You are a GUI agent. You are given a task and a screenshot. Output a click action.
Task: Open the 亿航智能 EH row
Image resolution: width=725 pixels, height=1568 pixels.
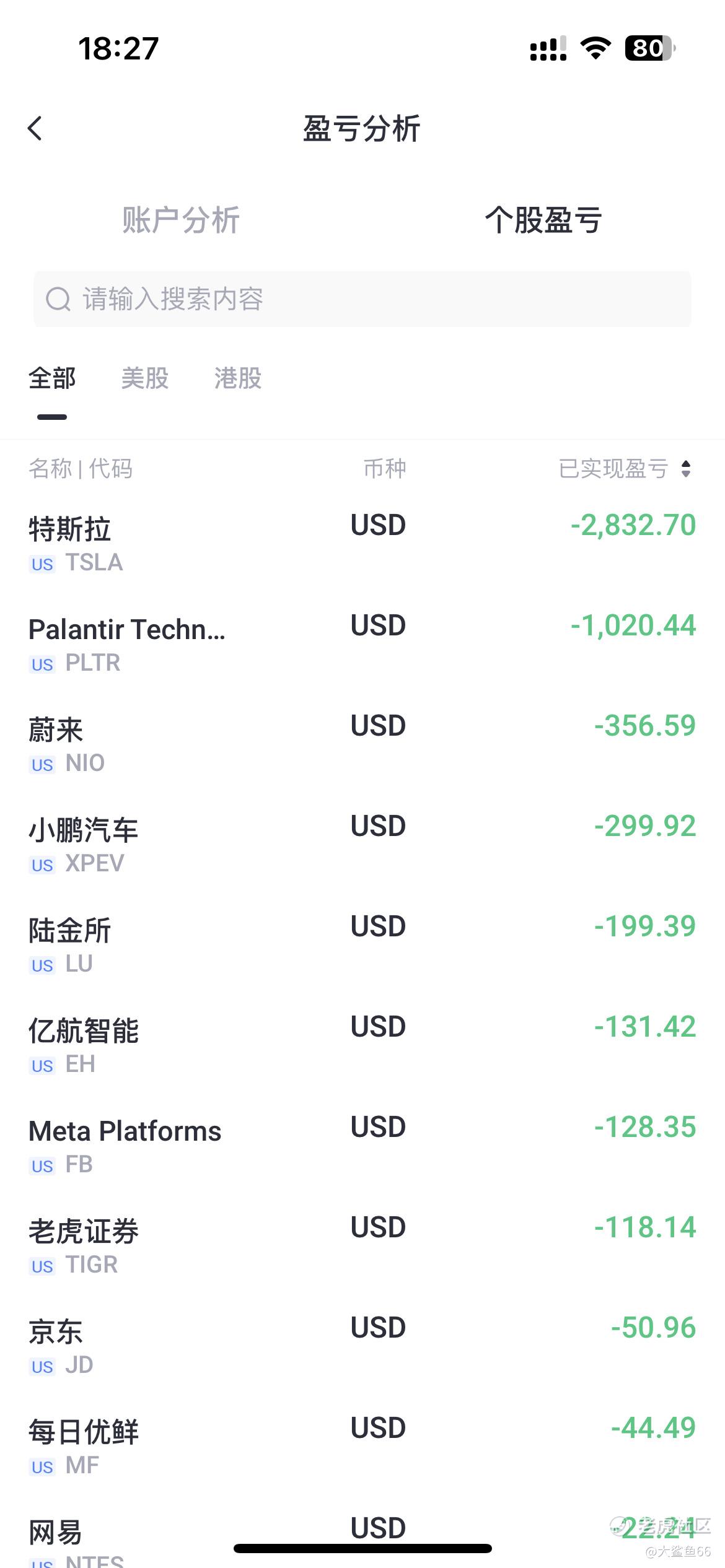click(362, 1045)
